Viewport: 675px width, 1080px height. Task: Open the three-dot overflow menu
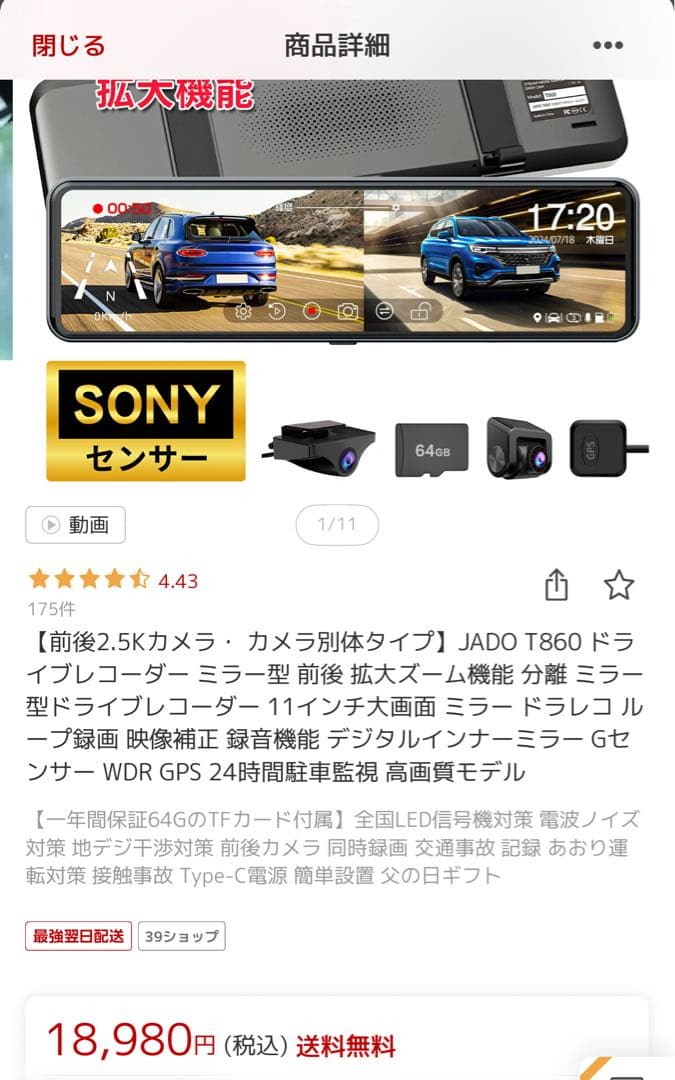(x=607, y=45)
